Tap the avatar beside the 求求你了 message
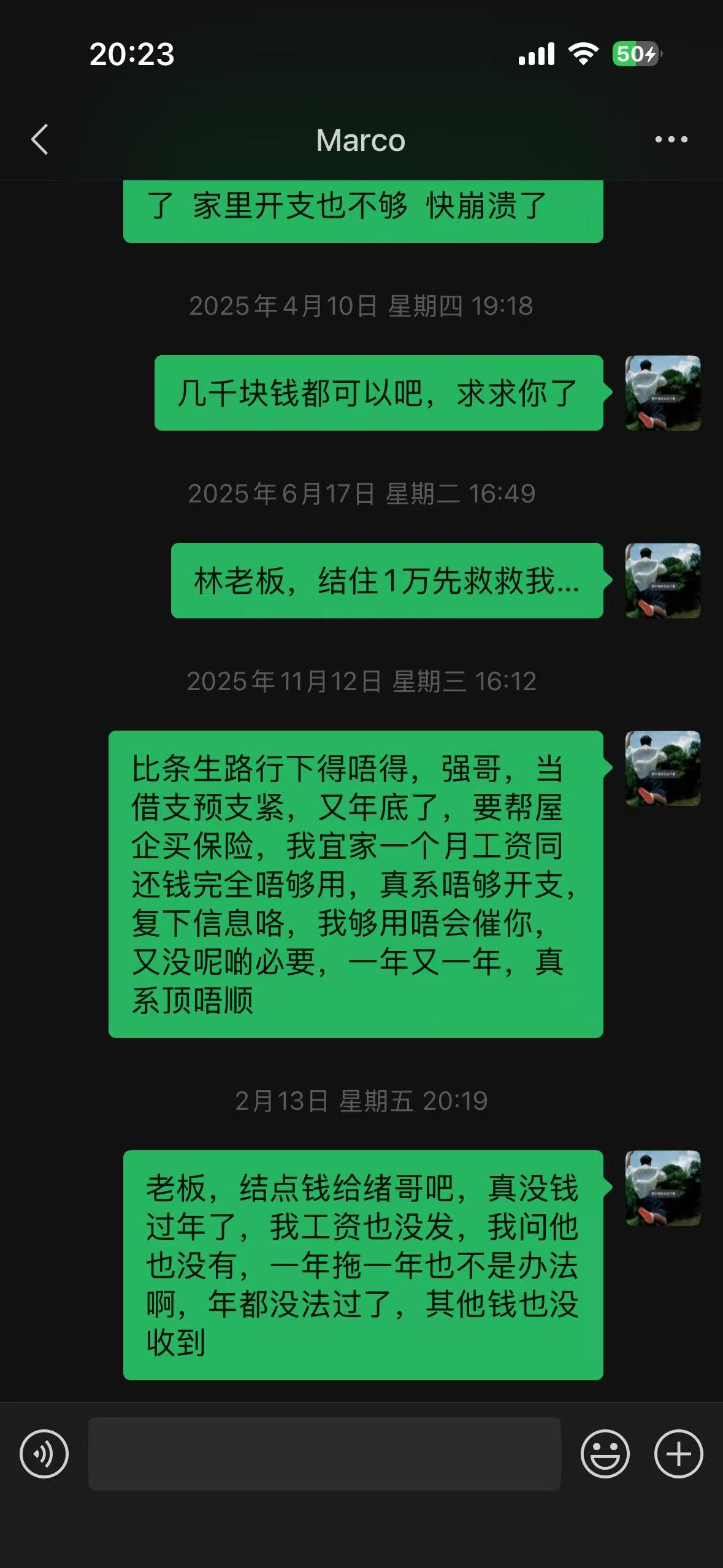The height and width of the screenshot is (1568, 723). (662, 393)
